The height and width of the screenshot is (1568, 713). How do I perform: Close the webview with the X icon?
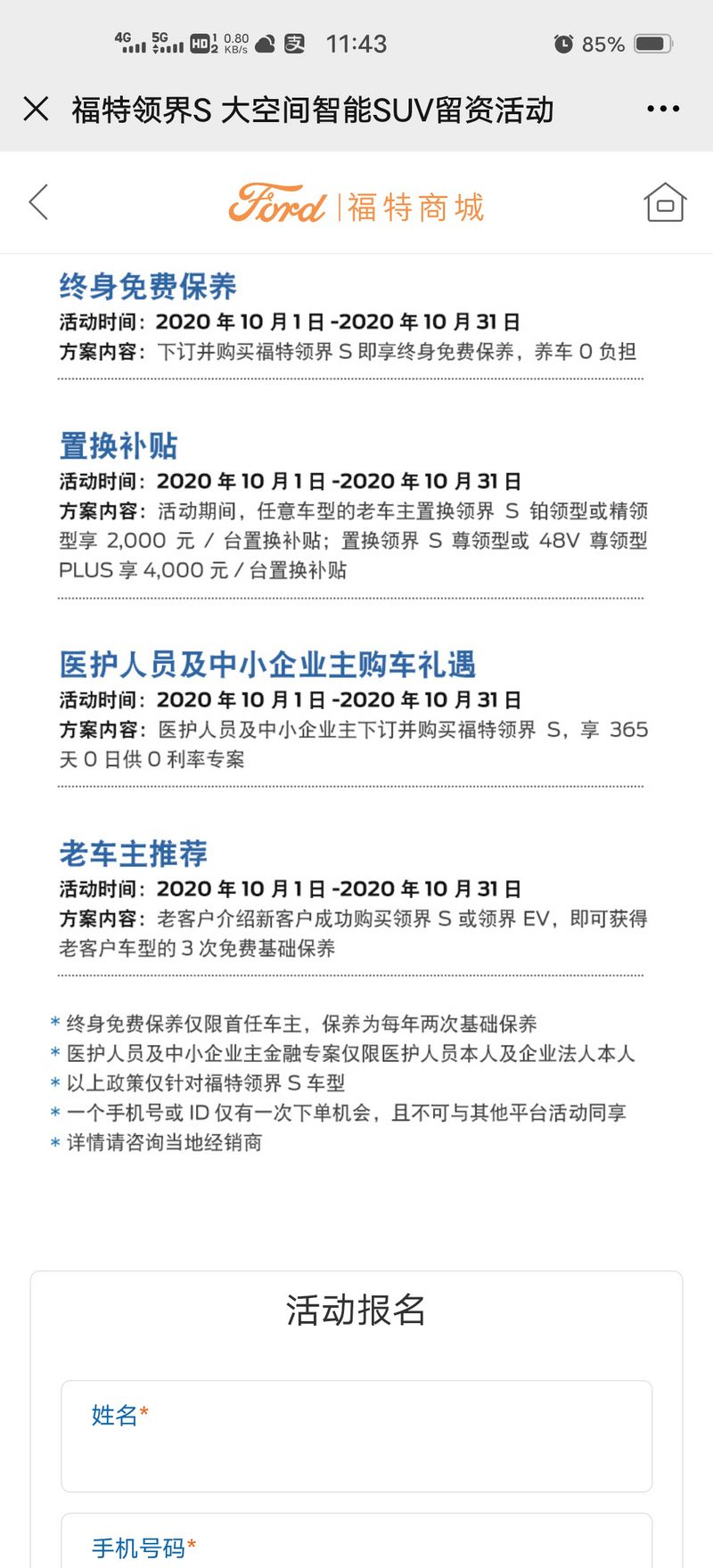(36, 109)
